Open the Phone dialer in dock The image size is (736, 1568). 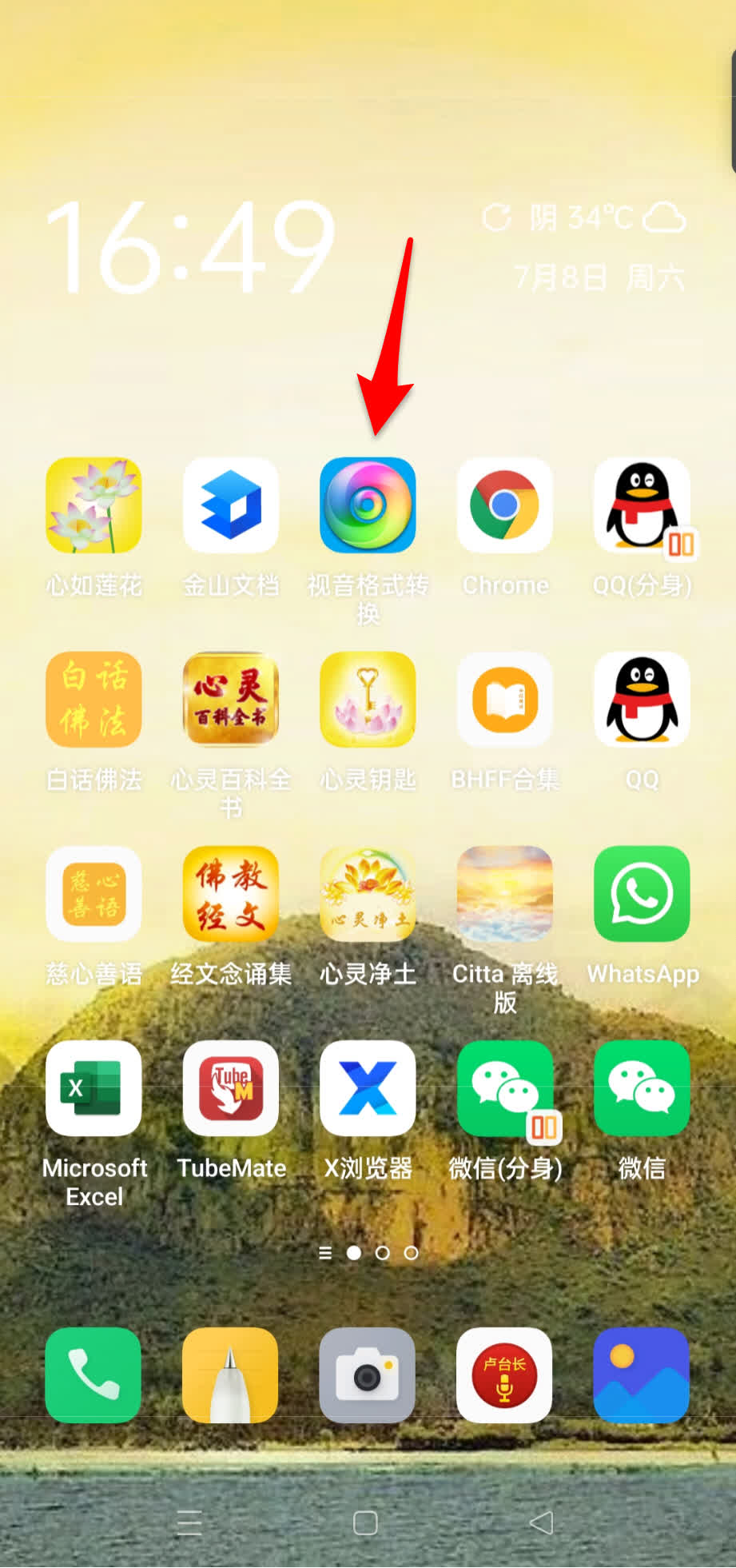(x=93, y=1375)
